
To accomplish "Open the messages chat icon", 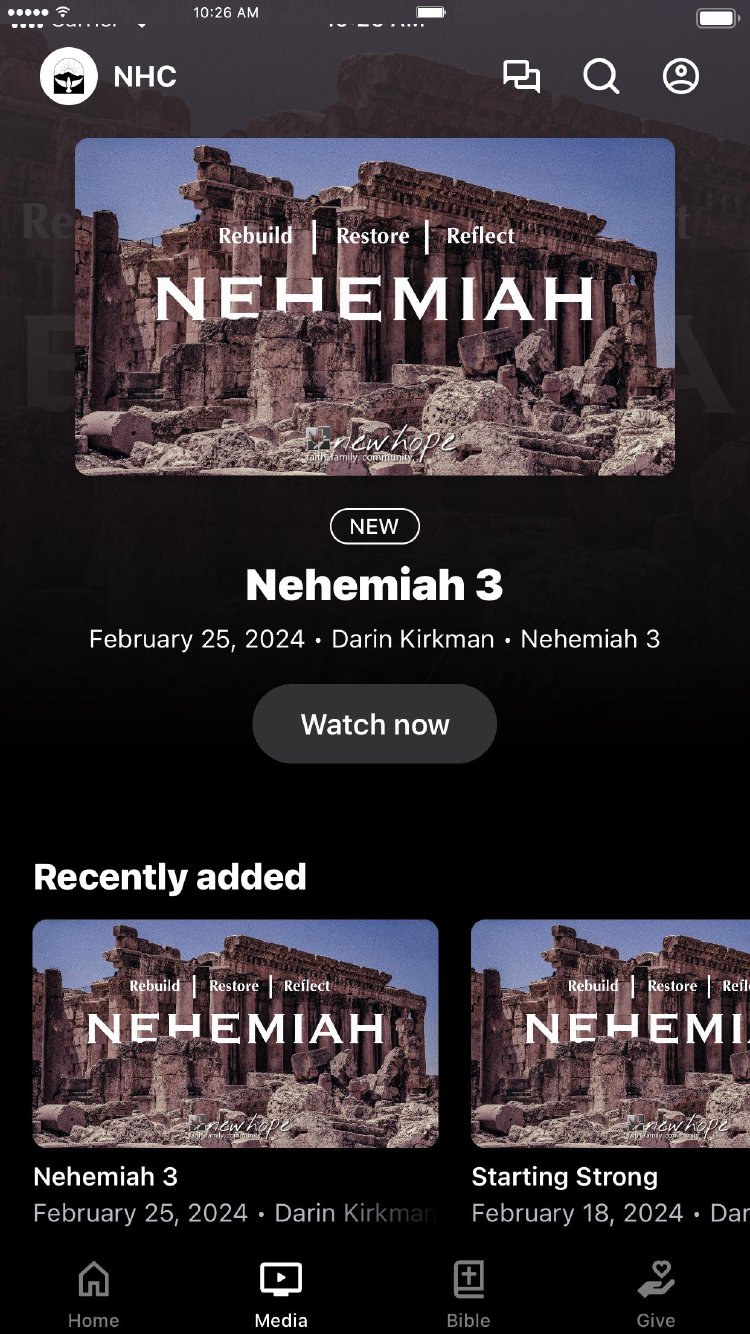I will (x=521, y=77).
